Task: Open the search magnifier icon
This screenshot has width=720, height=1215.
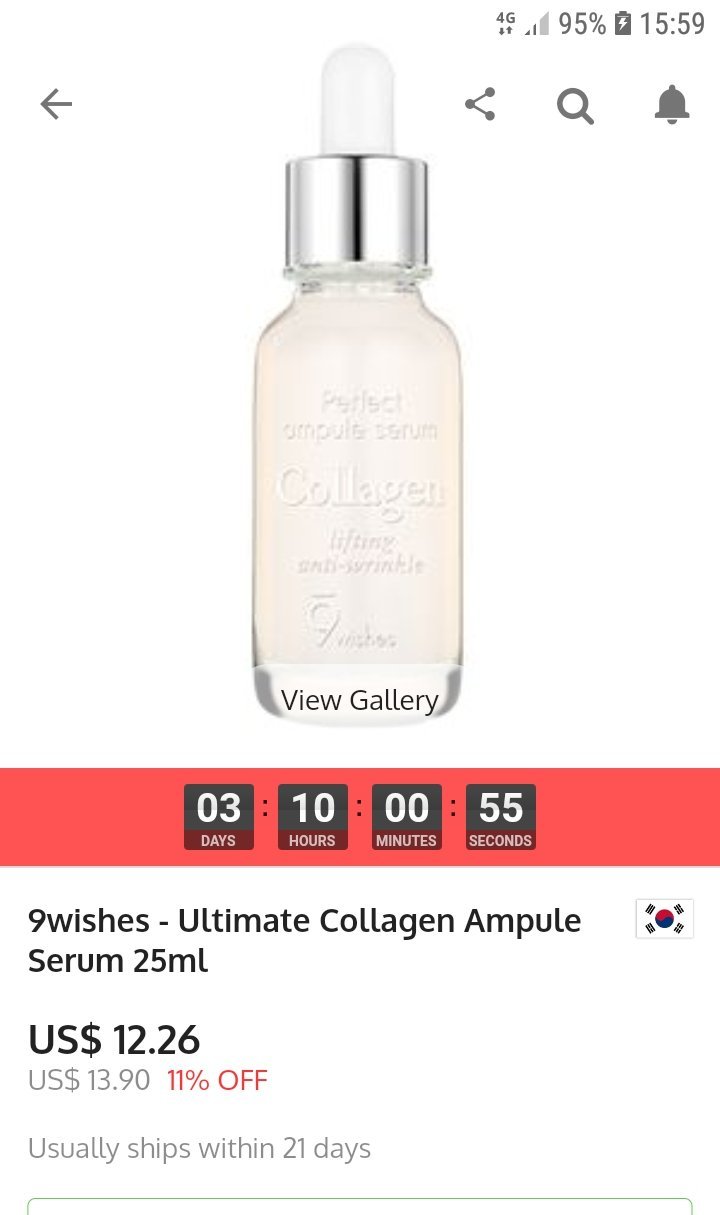Action: [575, 105]
